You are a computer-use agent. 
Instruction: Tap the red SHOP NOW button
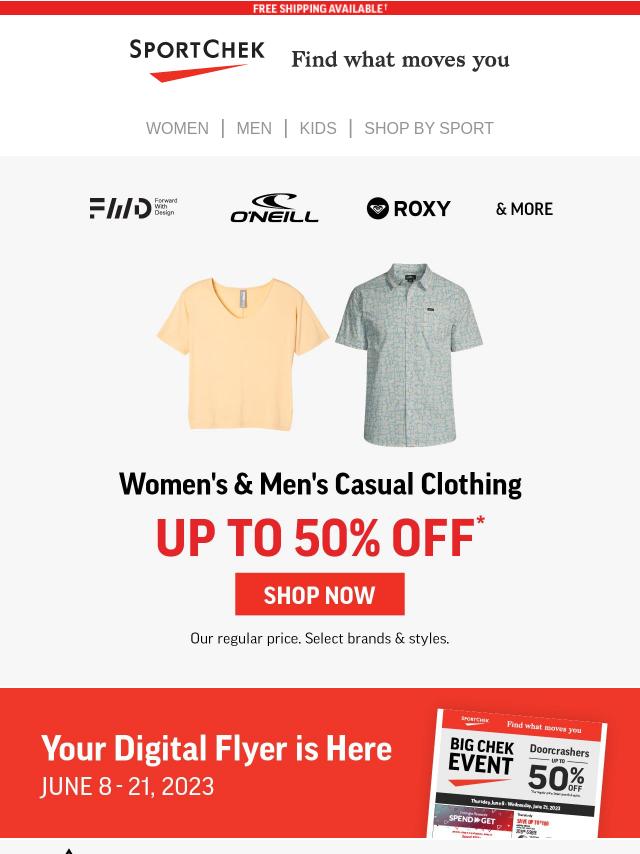pos(319,594)
